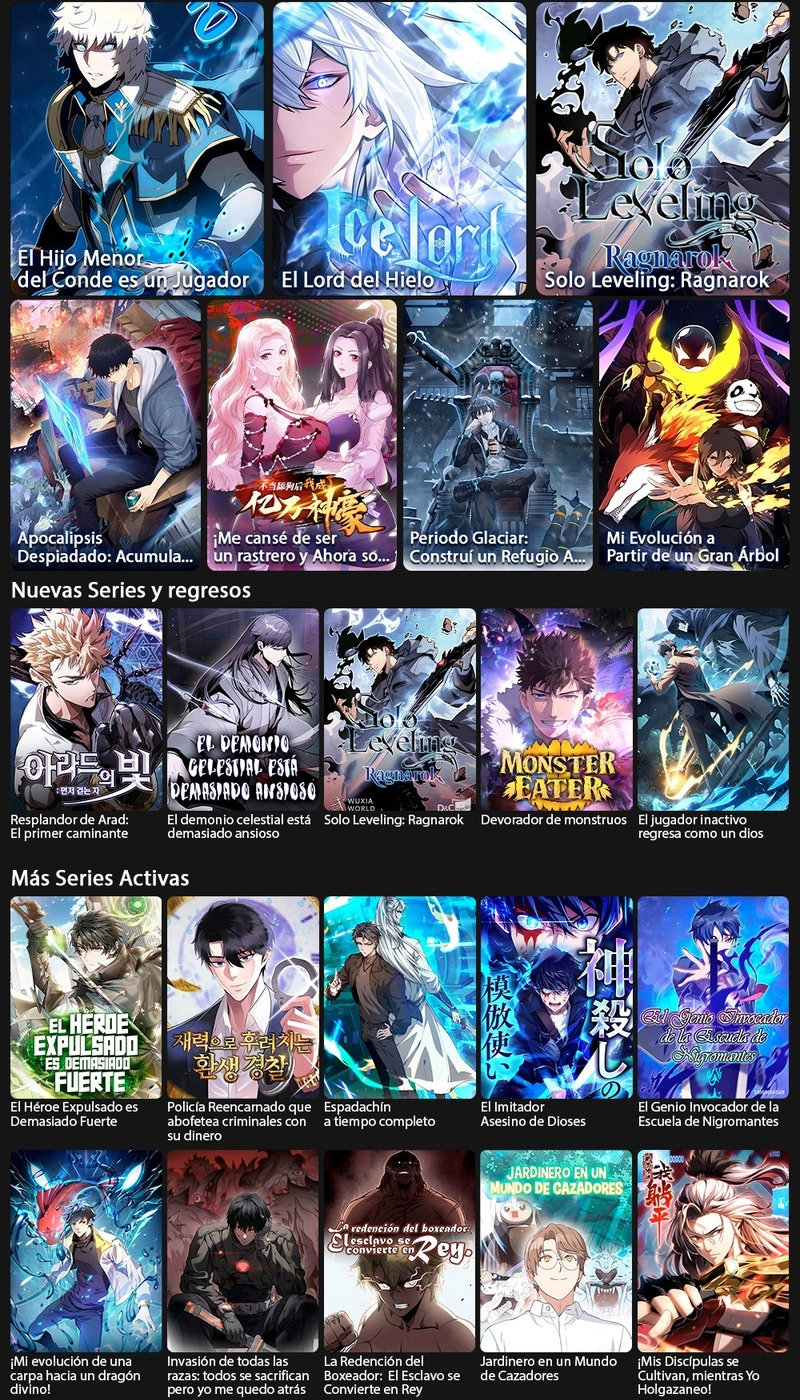Open El Hijo Menor del Conde es un Jugador
The image size is (800, 1400).
(x=137, y=148)
